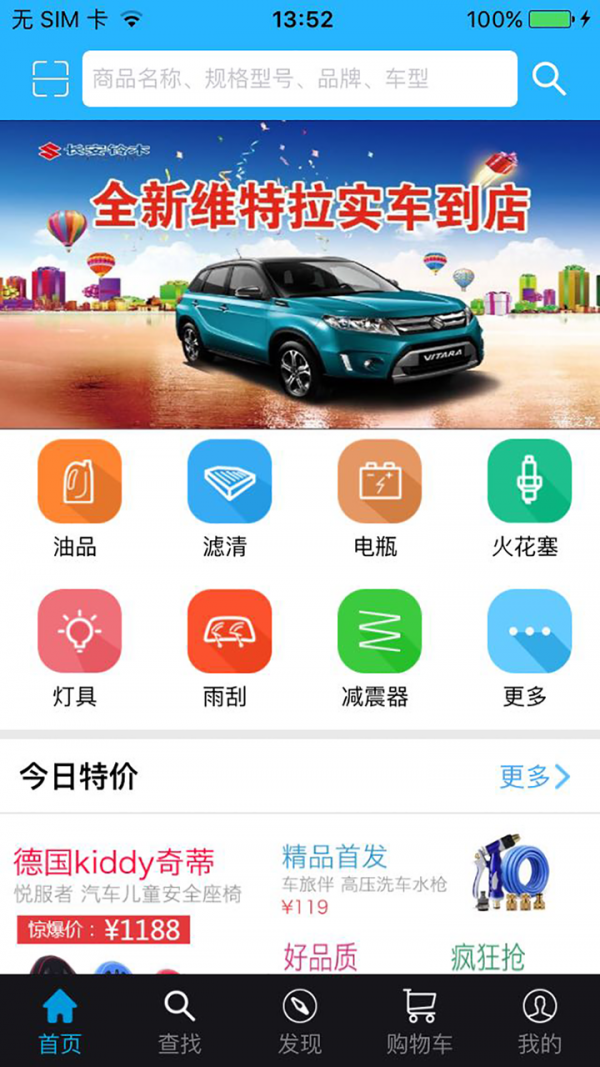This screenshot has width=600, height=1067.
Task: Open the scan code icon
Action: click(50, 78)
